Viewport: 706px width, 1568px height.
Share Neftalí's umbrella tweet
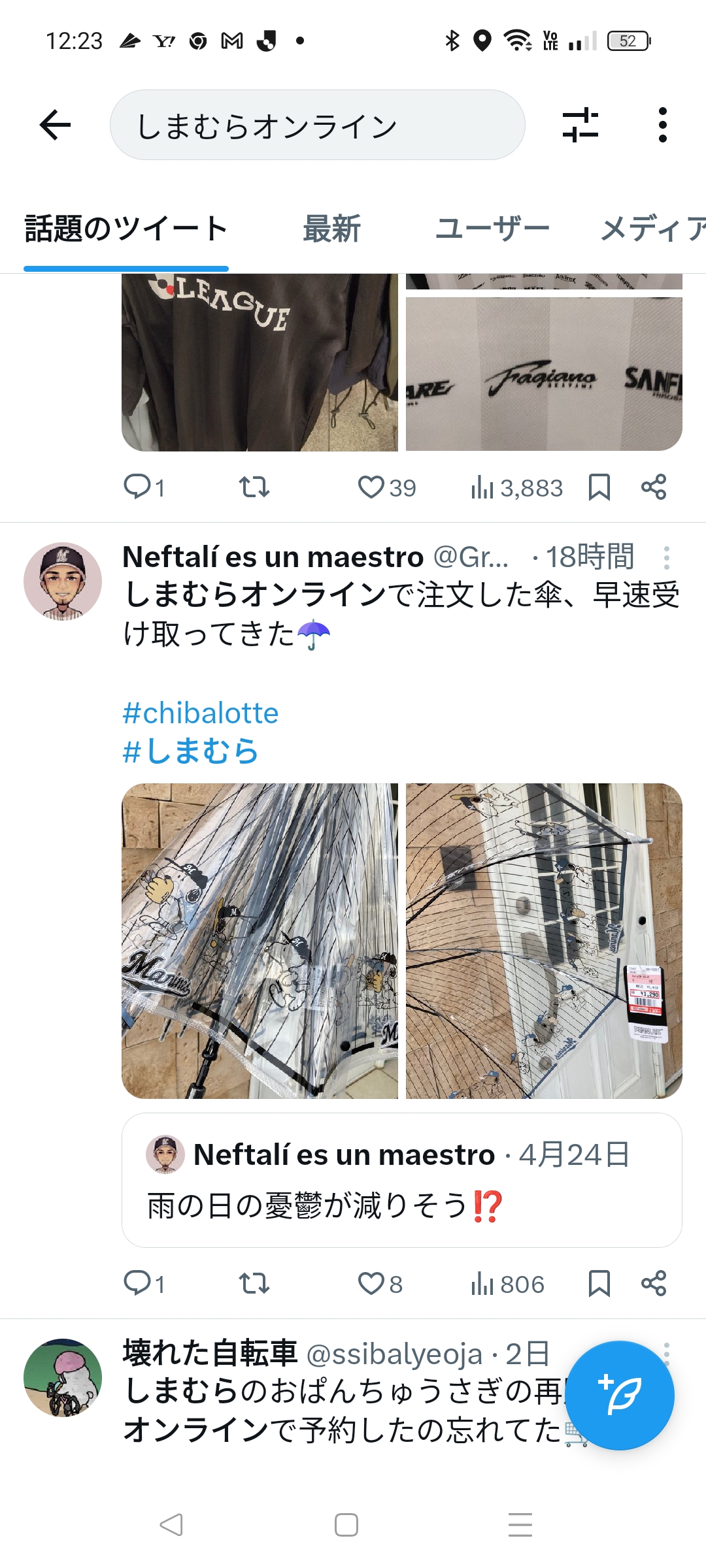654,1284
